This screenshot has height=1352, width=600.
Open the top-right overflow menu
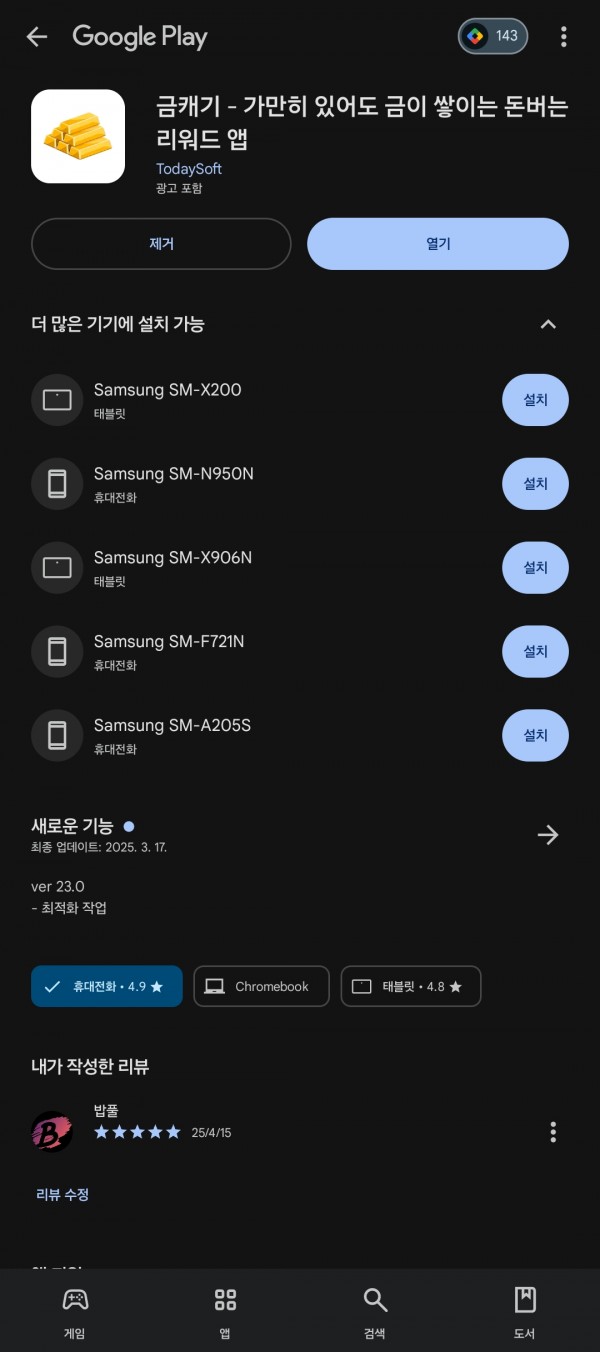click(564, 37)
